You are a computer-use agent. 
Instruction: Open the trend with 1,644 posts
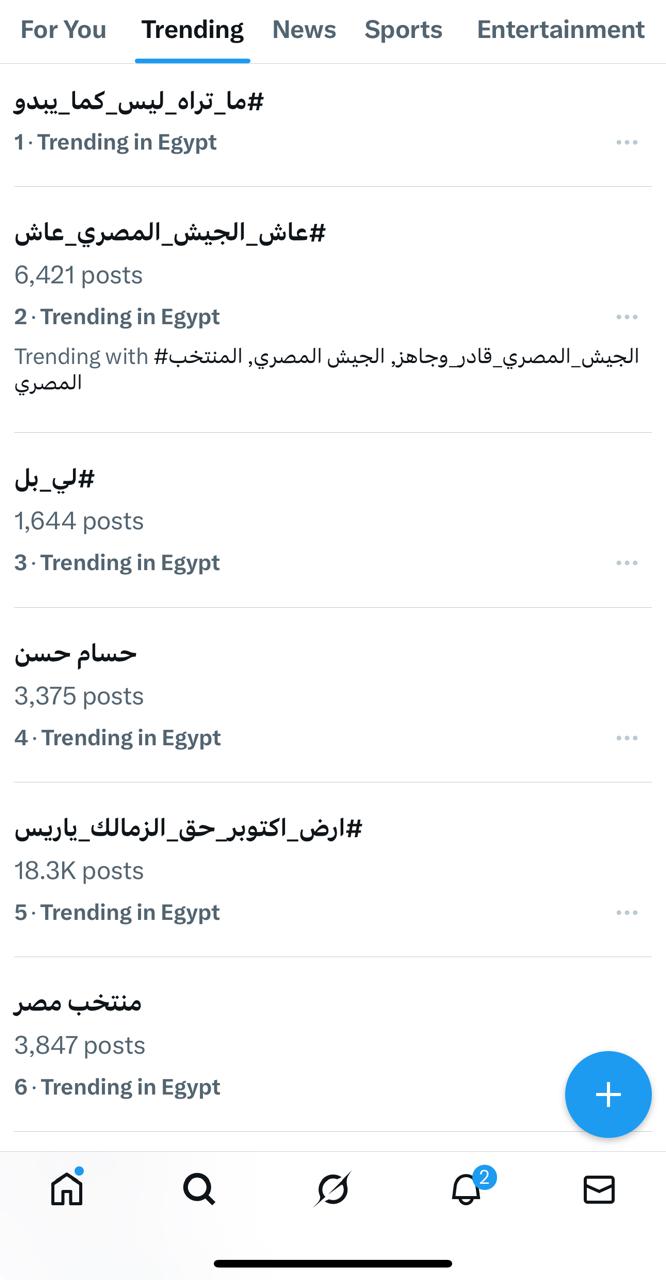tap(54, 479)
